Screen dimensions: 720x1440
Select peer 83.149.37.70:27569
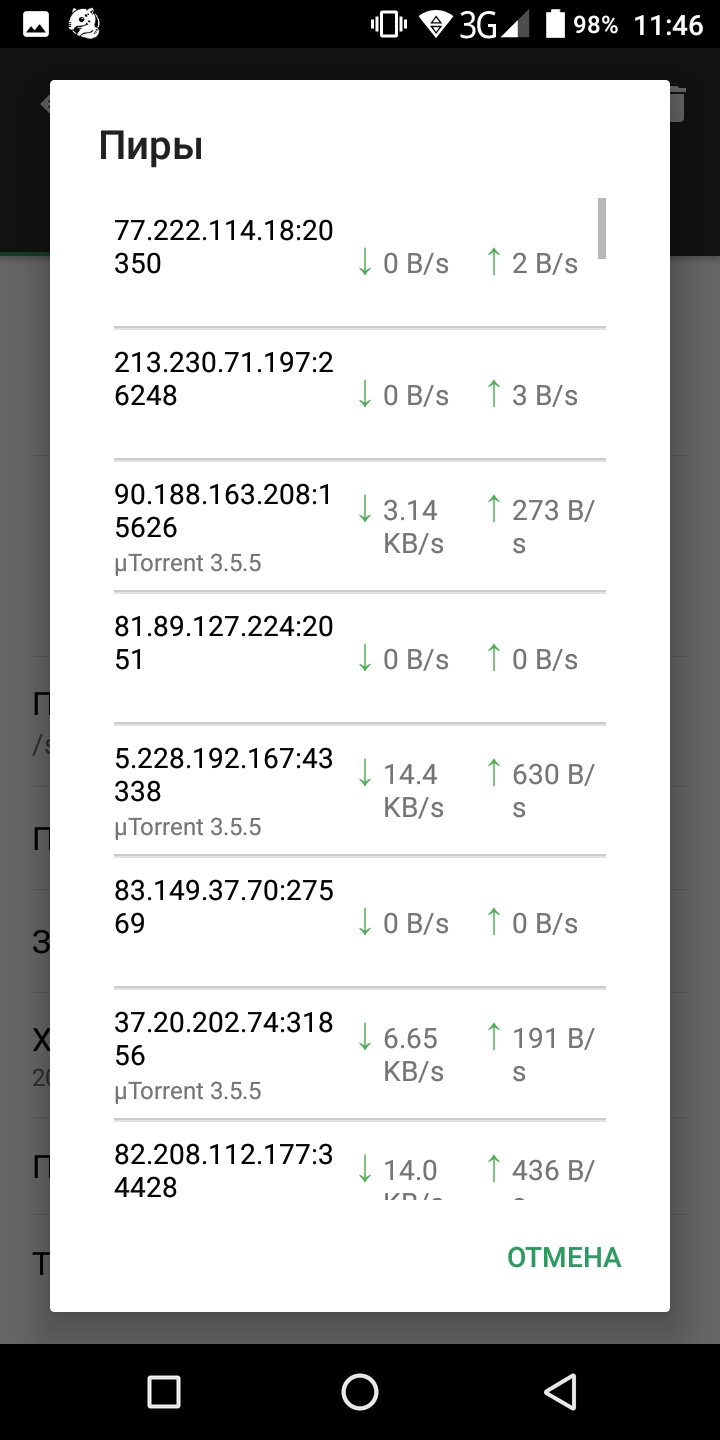[360, 923]
